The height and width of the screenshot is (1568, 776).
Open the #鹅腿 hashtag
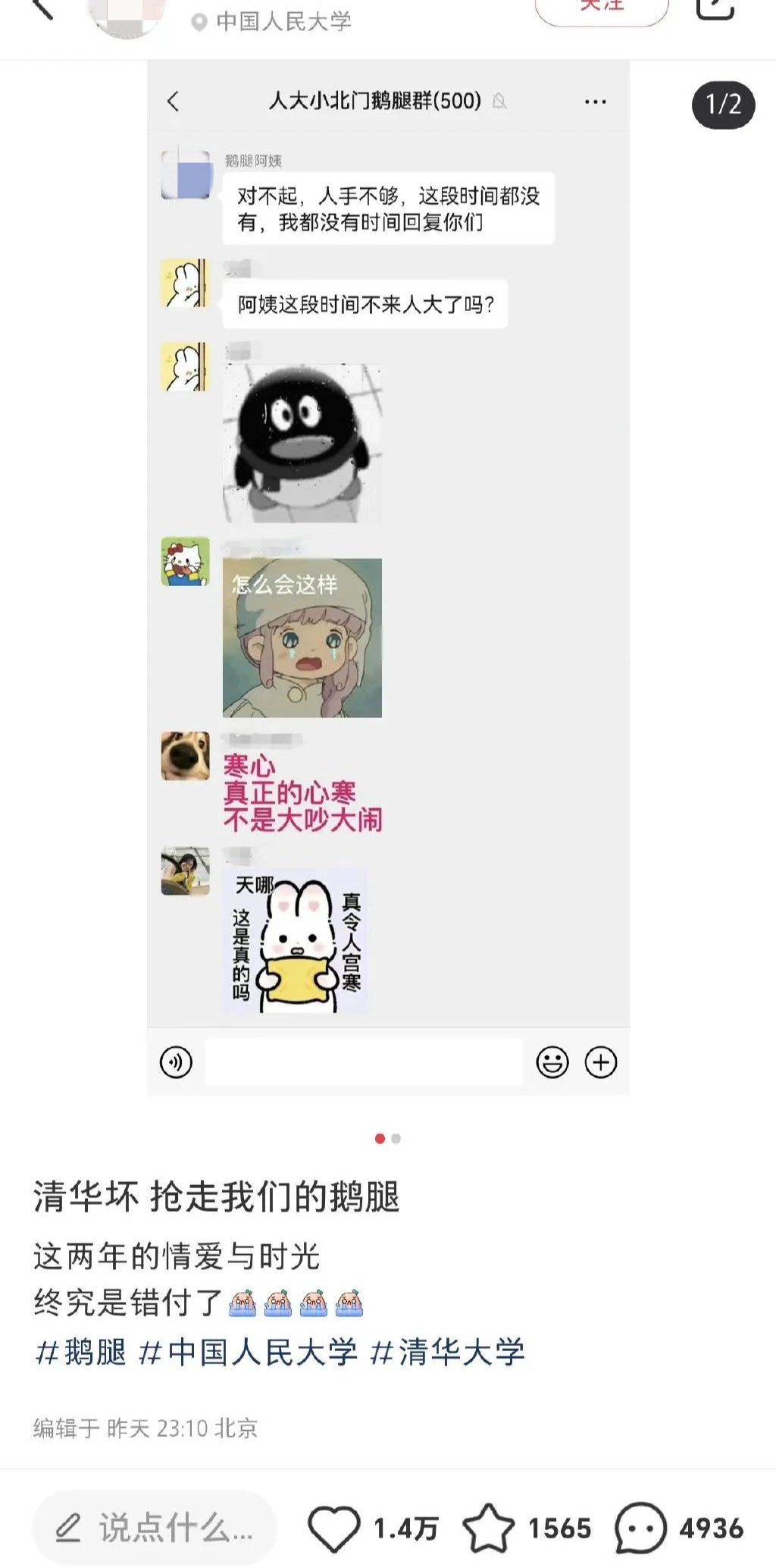[x=80, y=1352]
